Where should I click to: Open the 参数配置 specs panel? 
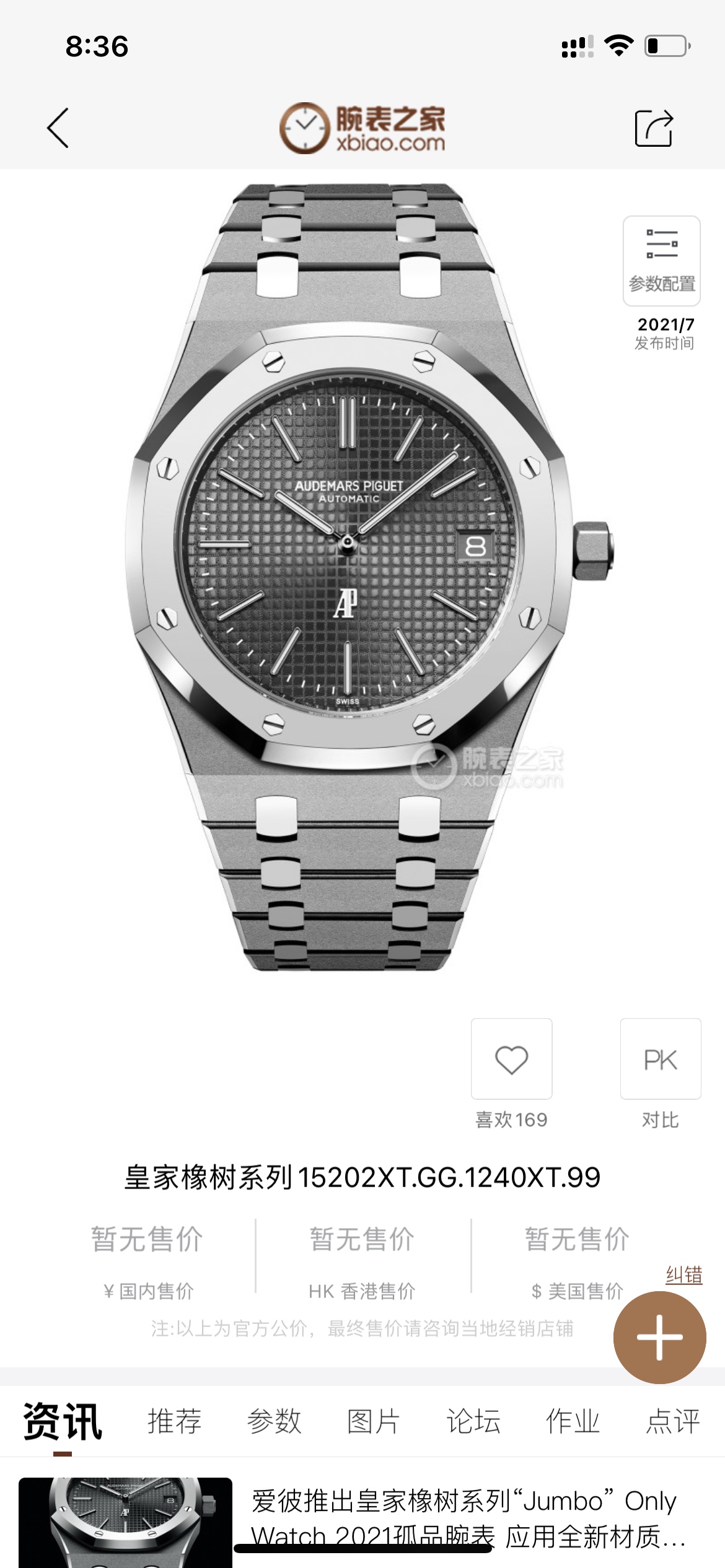(661, 261)
